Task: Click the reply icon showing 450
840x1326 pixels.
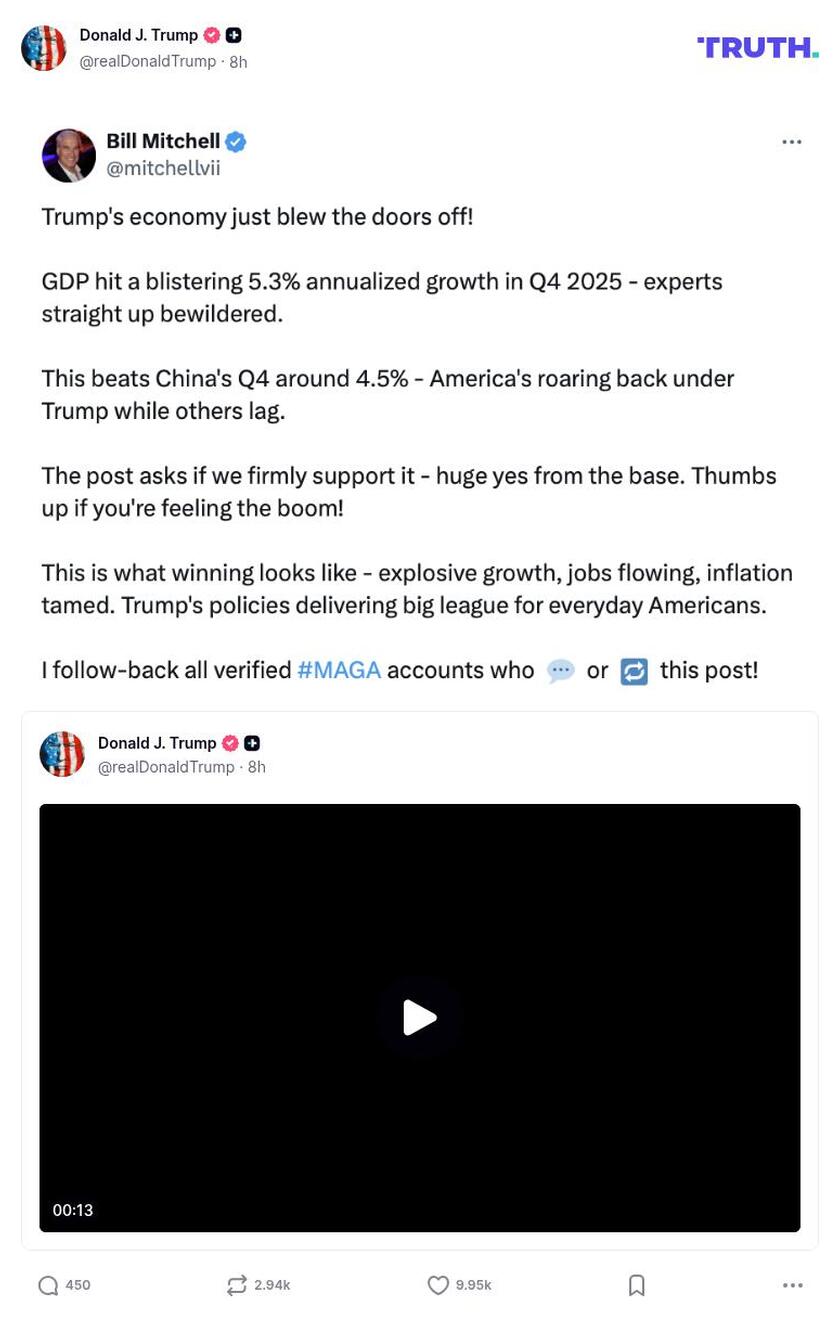Action: [x=49, y=1285]
